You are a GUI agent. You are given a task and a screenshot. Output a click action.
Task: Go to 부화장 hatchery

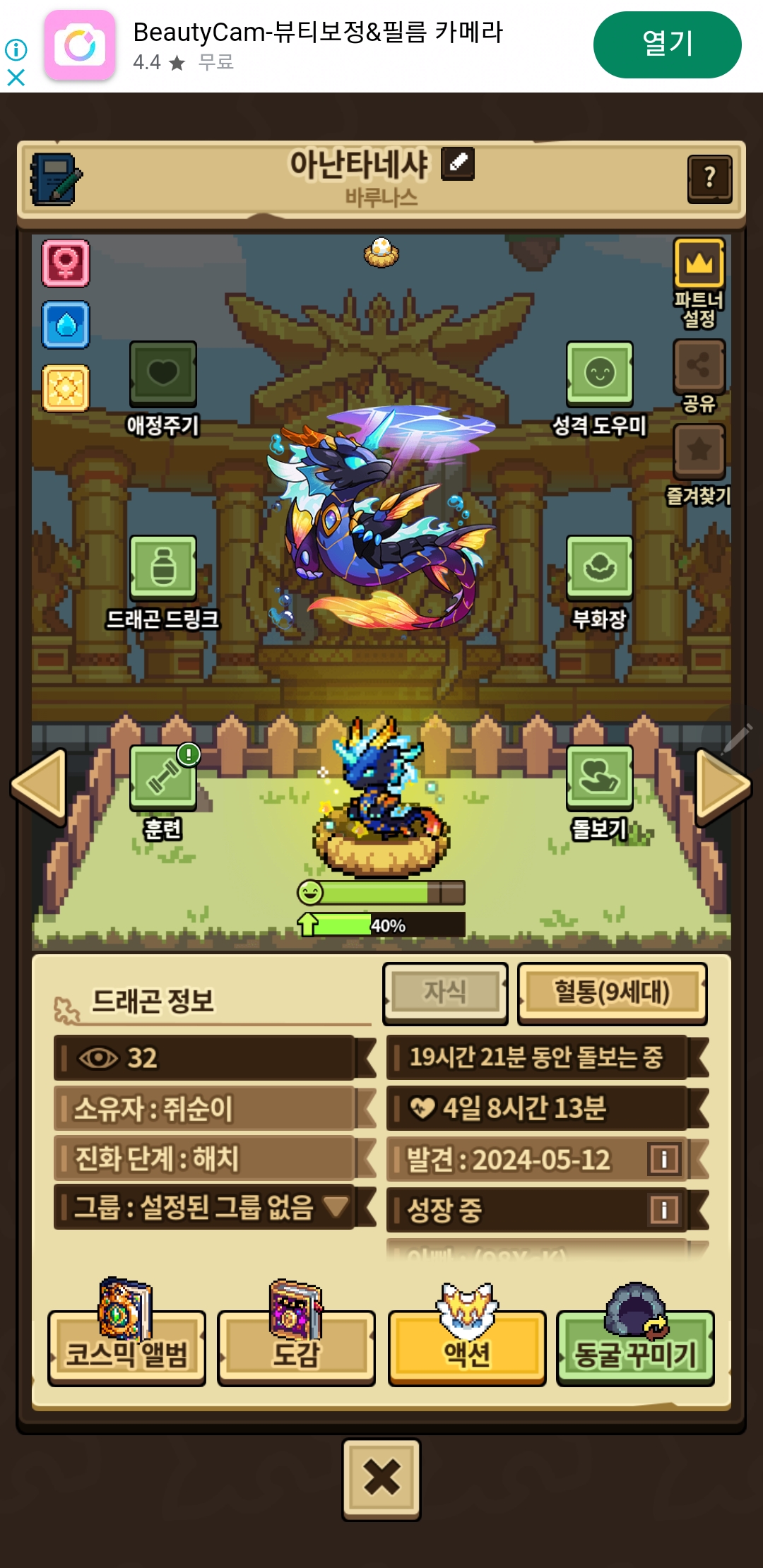tap(600, 569)
